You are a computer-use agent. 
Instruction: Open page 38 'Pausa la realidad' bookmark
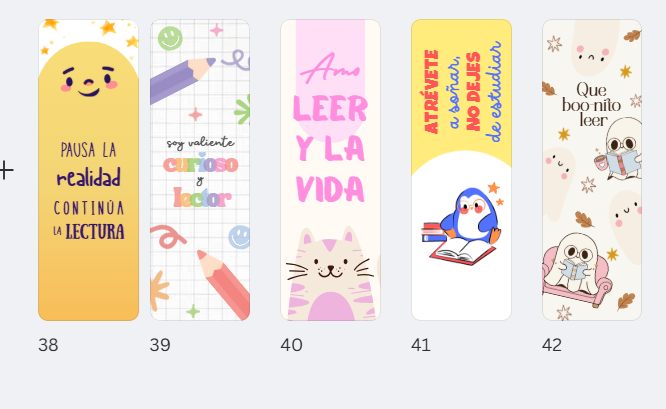click(89, 170)
